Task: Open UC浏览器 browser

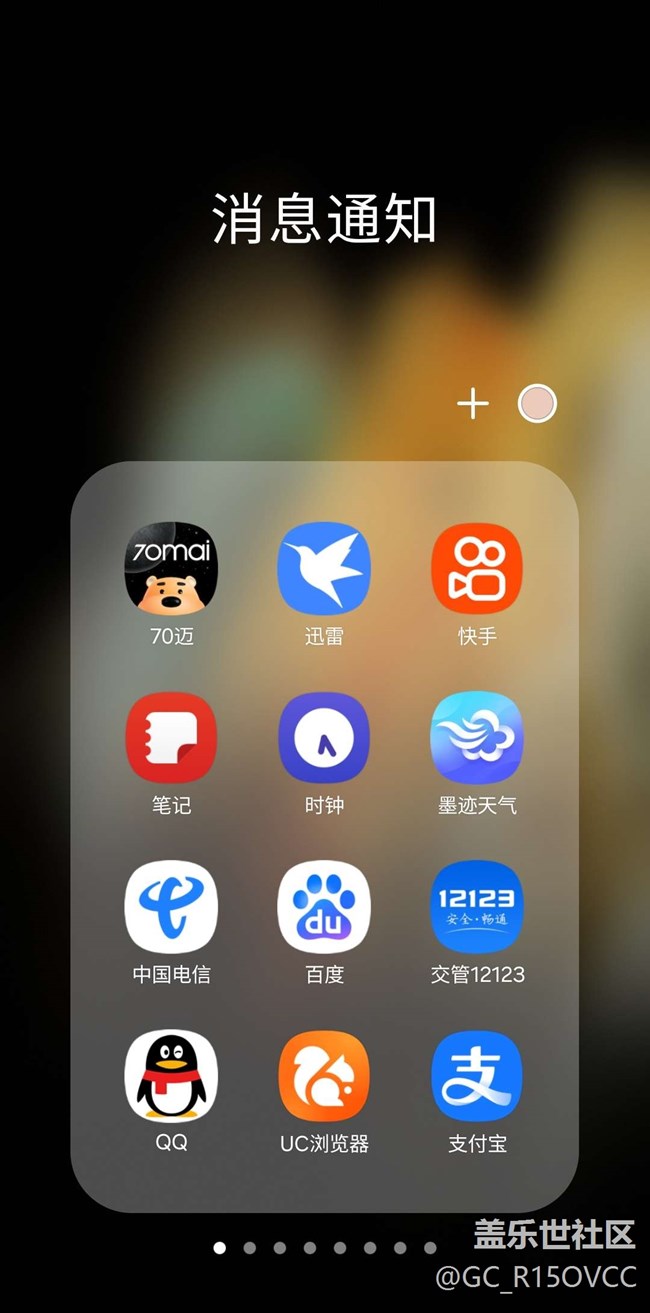Action: [x=324, y=1076]
